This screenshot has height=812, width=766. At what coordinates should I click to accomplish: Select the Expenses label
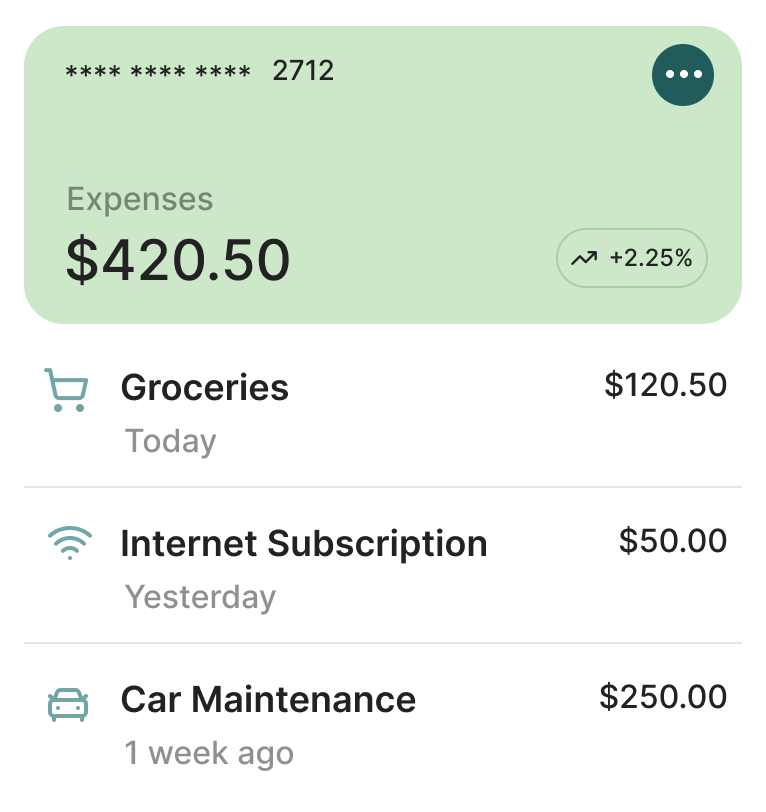click(140, 199)
